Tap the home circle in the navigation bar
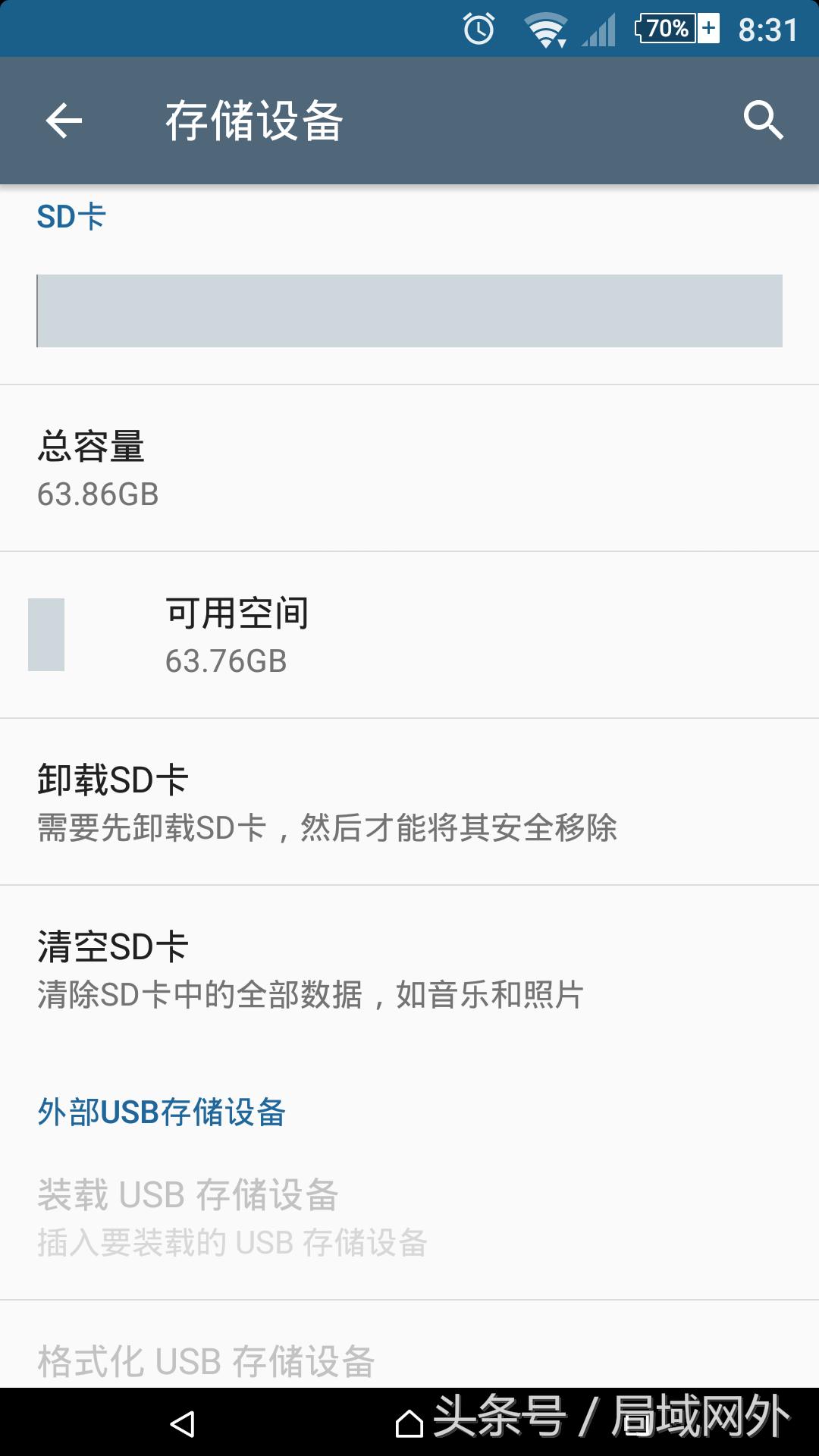The image size is (819, 1456). pyautogui.click(x=409, y=1421)
